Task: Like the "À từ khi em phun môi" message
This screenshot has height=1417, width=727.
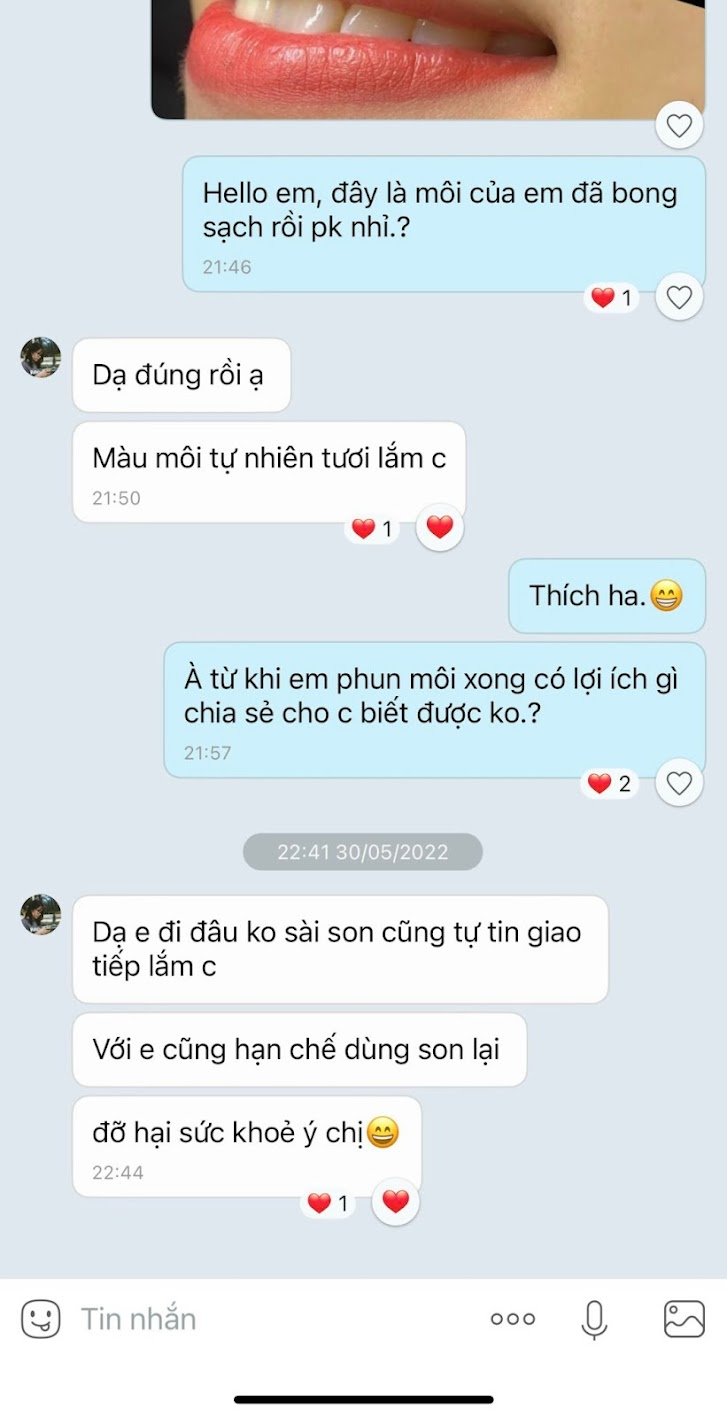Action: 679,783
